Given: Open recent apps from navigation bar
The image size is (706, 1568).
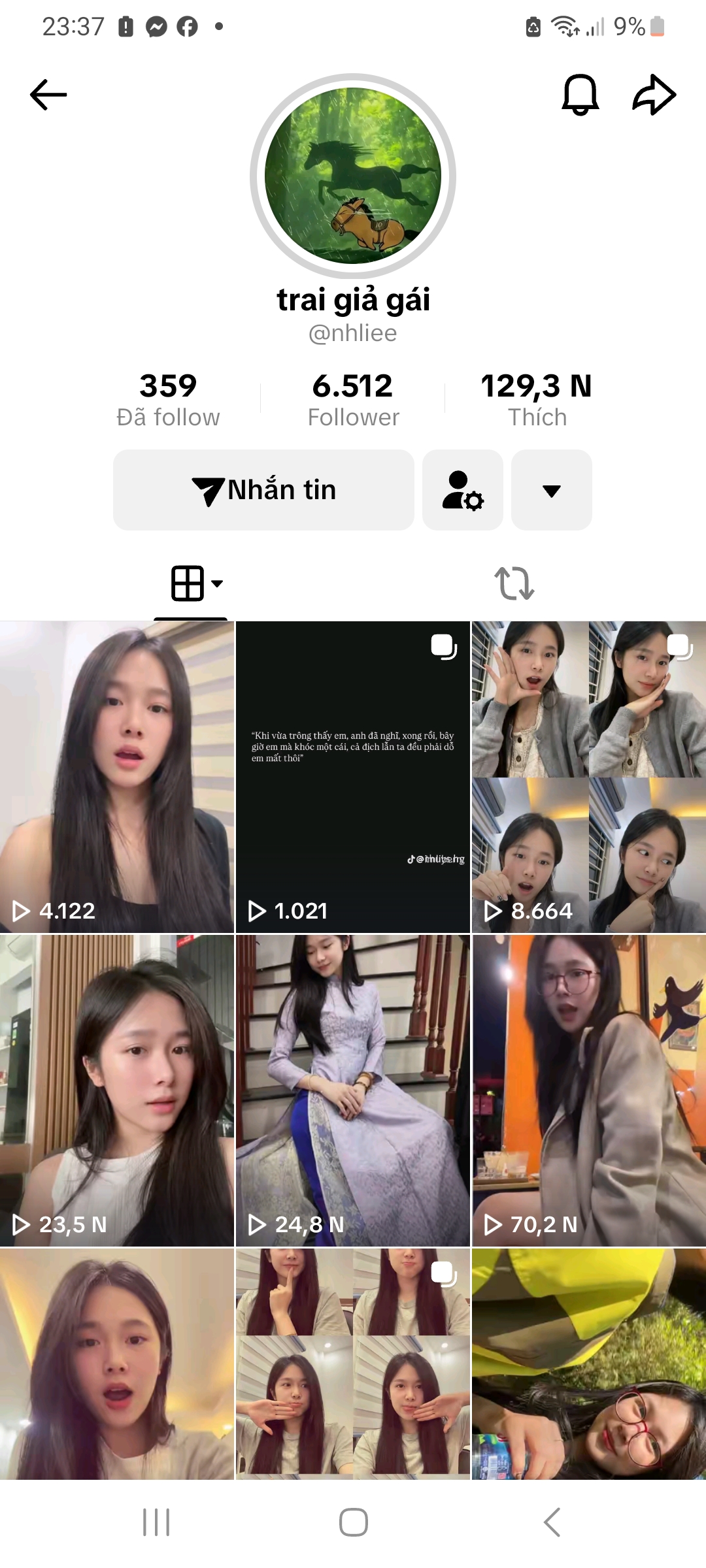Looking at the screenshot, I should click(156, 1522).
